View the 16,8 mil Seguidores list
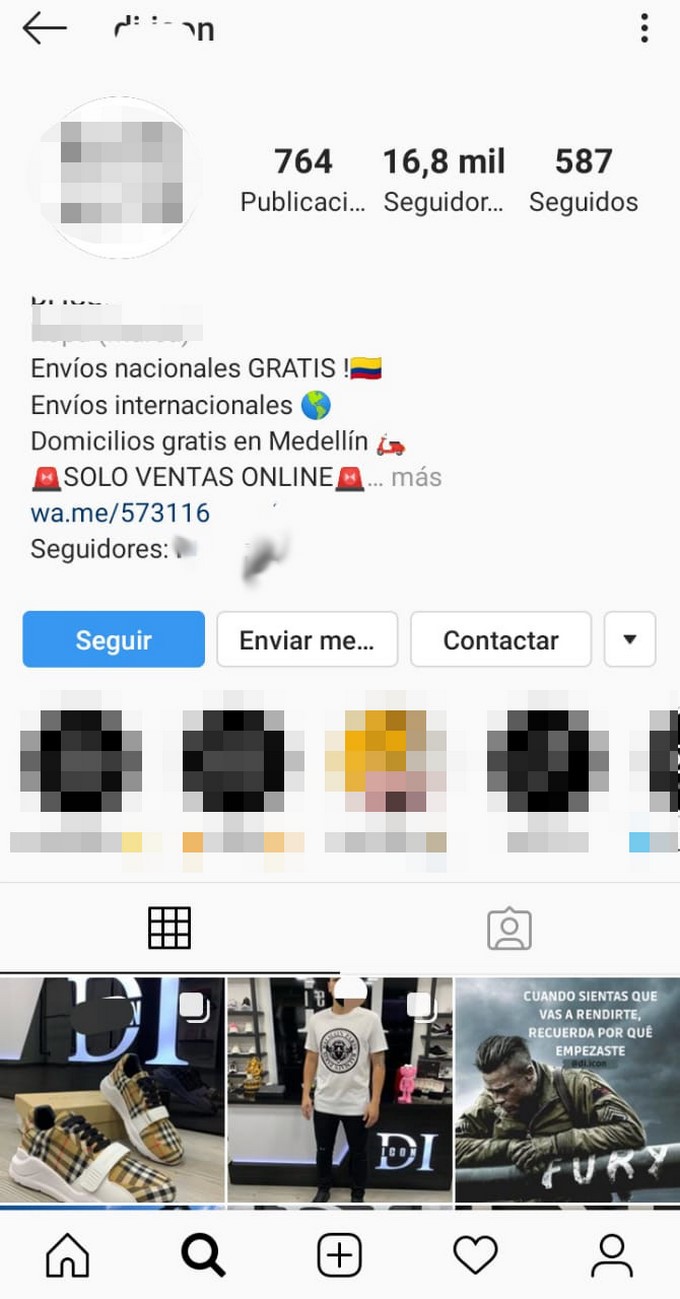Image resolution: width=680 pixels, height=1299 pixels. point(444,178)
